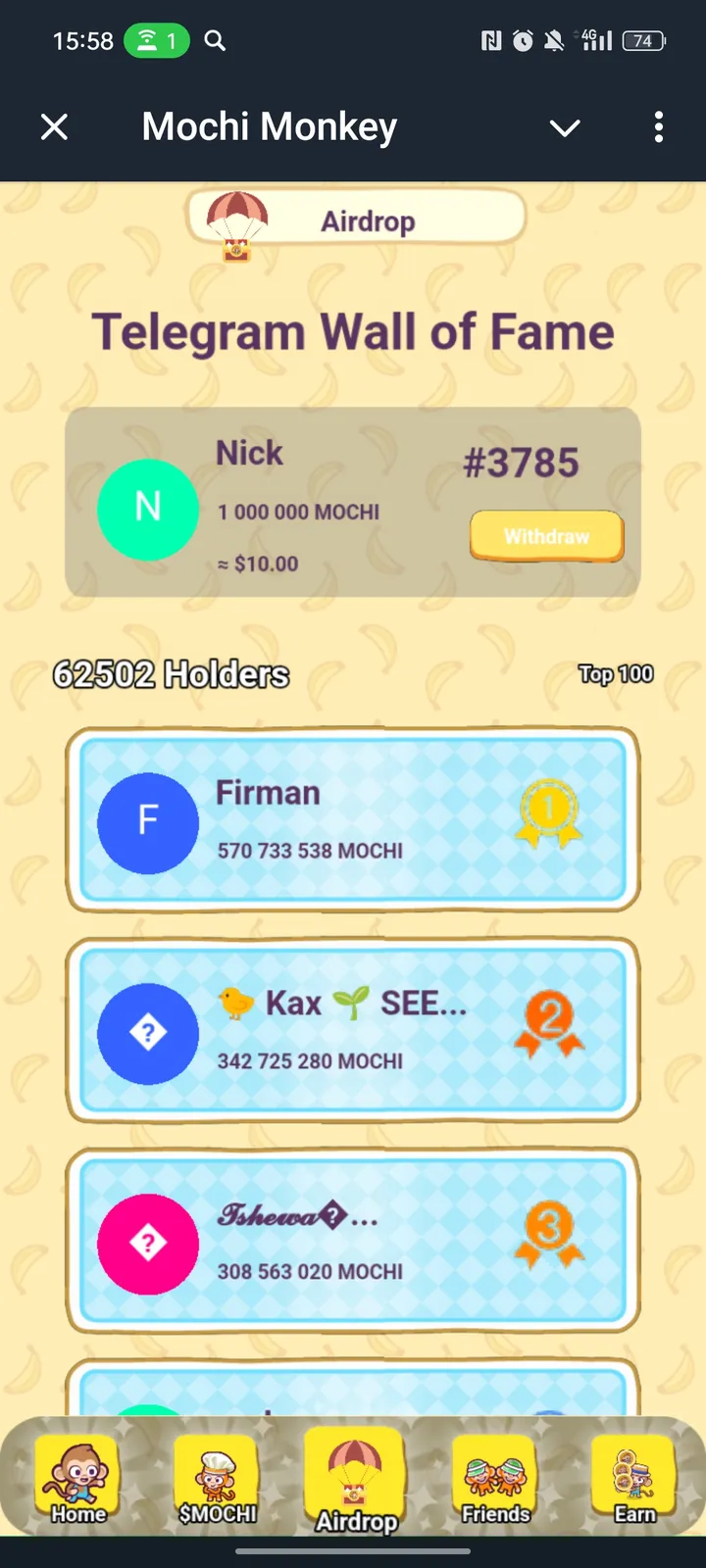This screenshot has height=1568, width=706.
Task: Switch to the Home tab
Action: click(77, 1480)
